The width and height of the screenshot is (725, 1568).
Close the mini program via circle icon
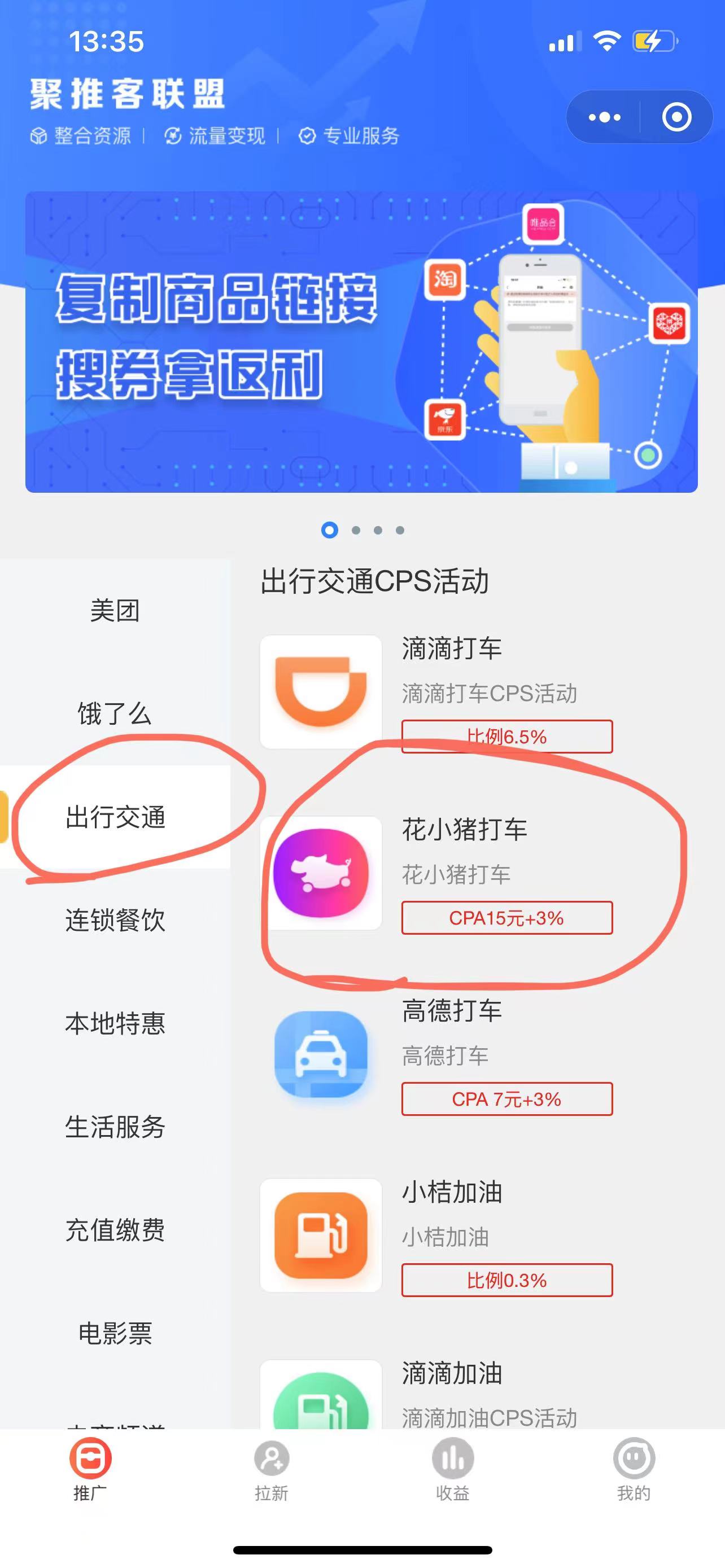[676, 117]
